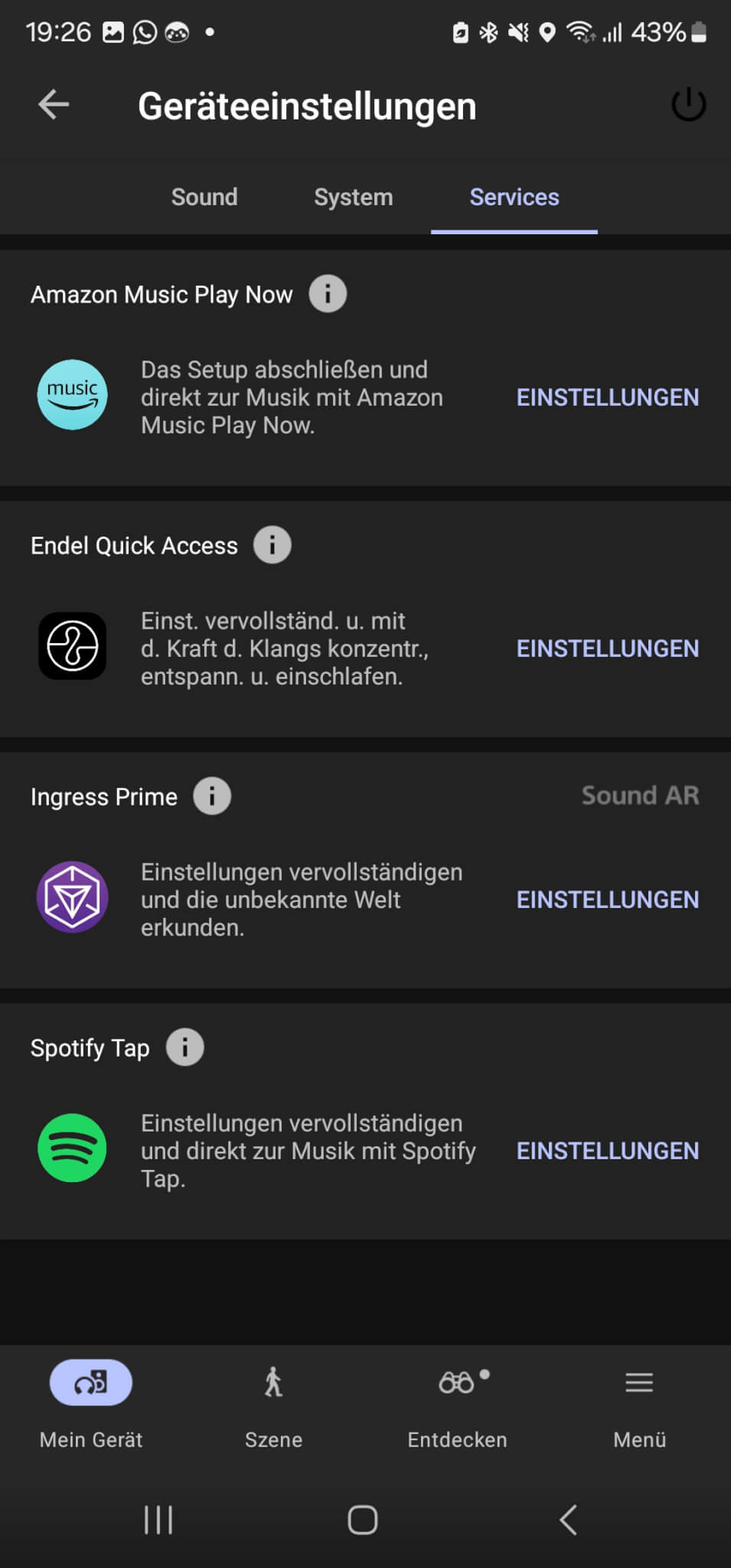Open Einstellungen for Spotify Tap
The image size is (731, 1568).
click(x=607, y=1151)
